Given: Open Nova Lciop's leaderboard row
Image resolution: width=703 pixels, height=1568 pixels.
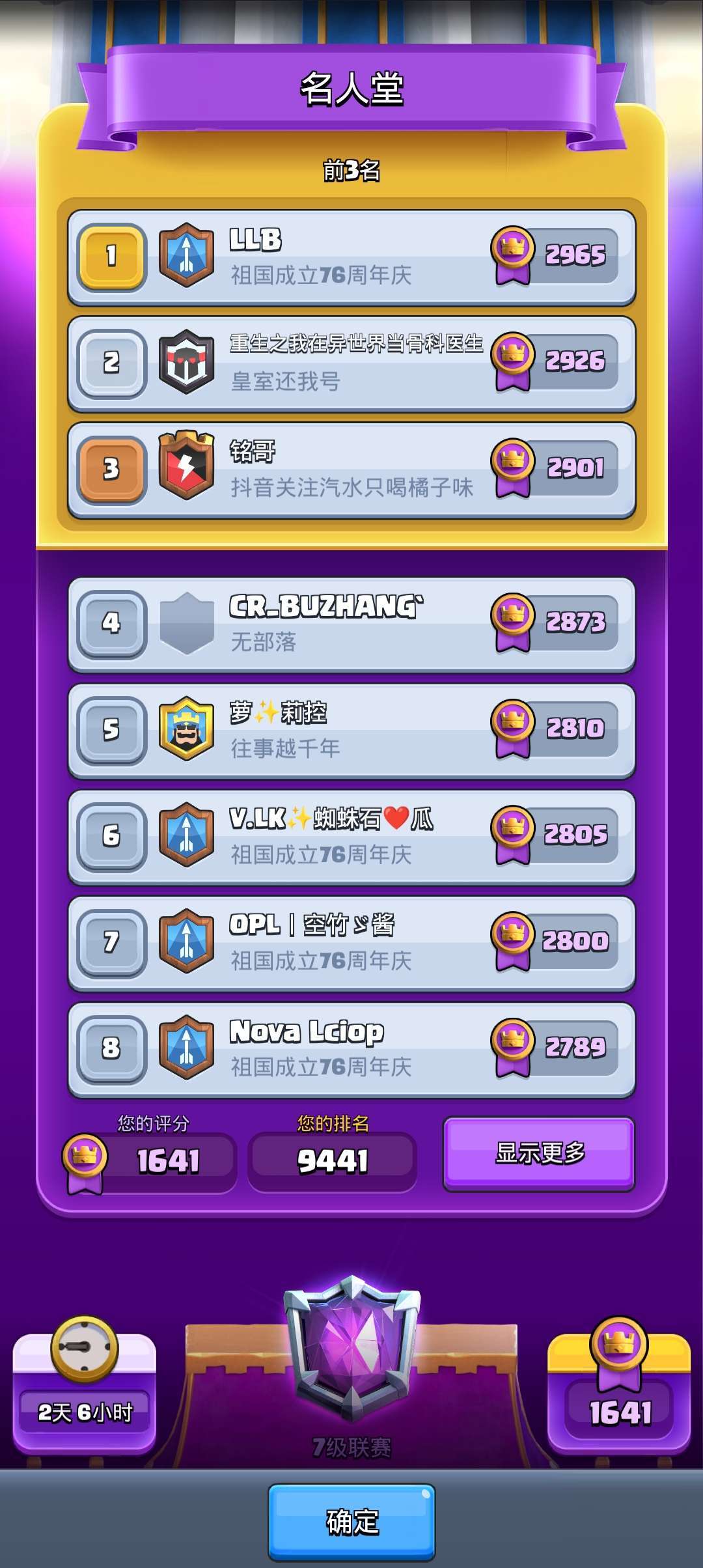Looking at the screenshot, I should coord(351,1048).
